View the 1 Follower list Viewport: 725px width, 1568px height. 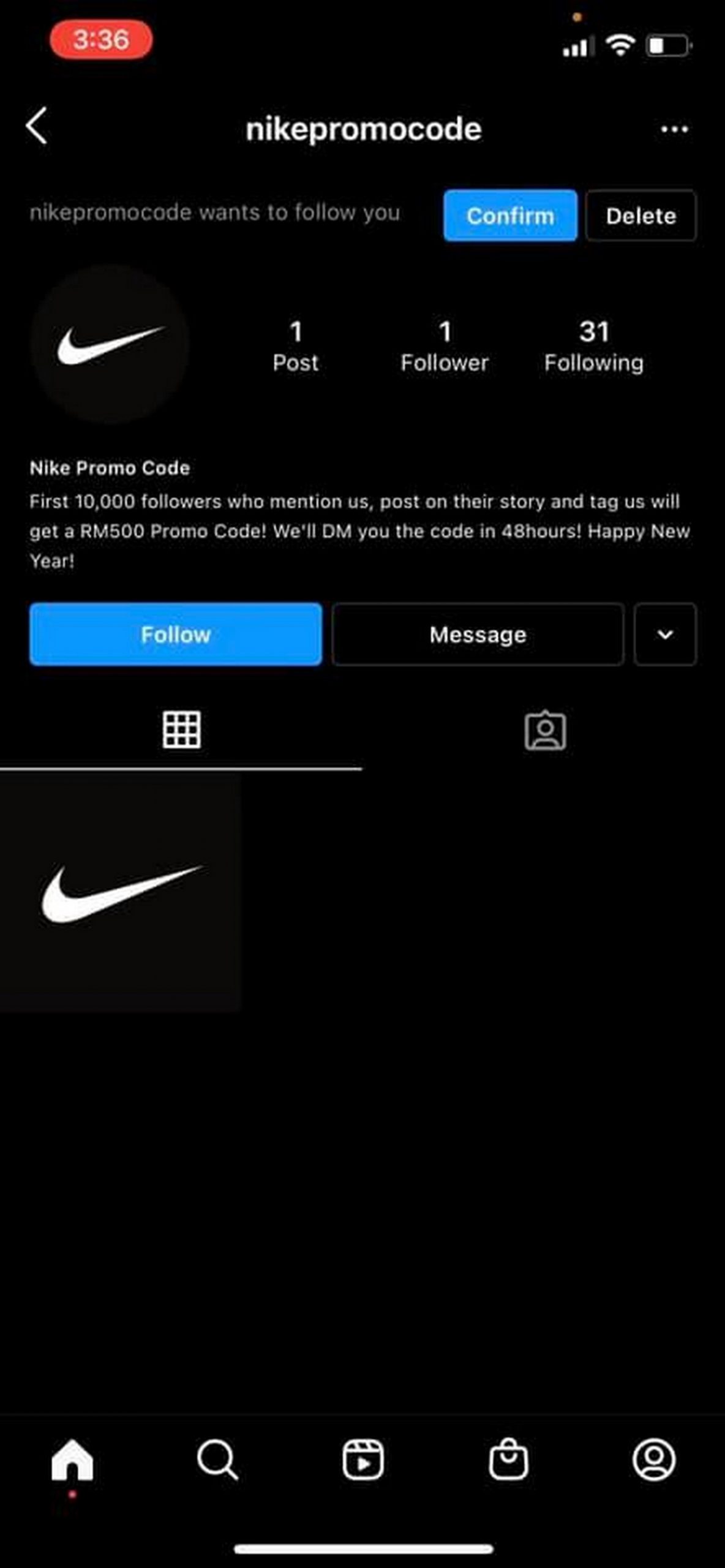pyautogui.click(x=445, y=346)
